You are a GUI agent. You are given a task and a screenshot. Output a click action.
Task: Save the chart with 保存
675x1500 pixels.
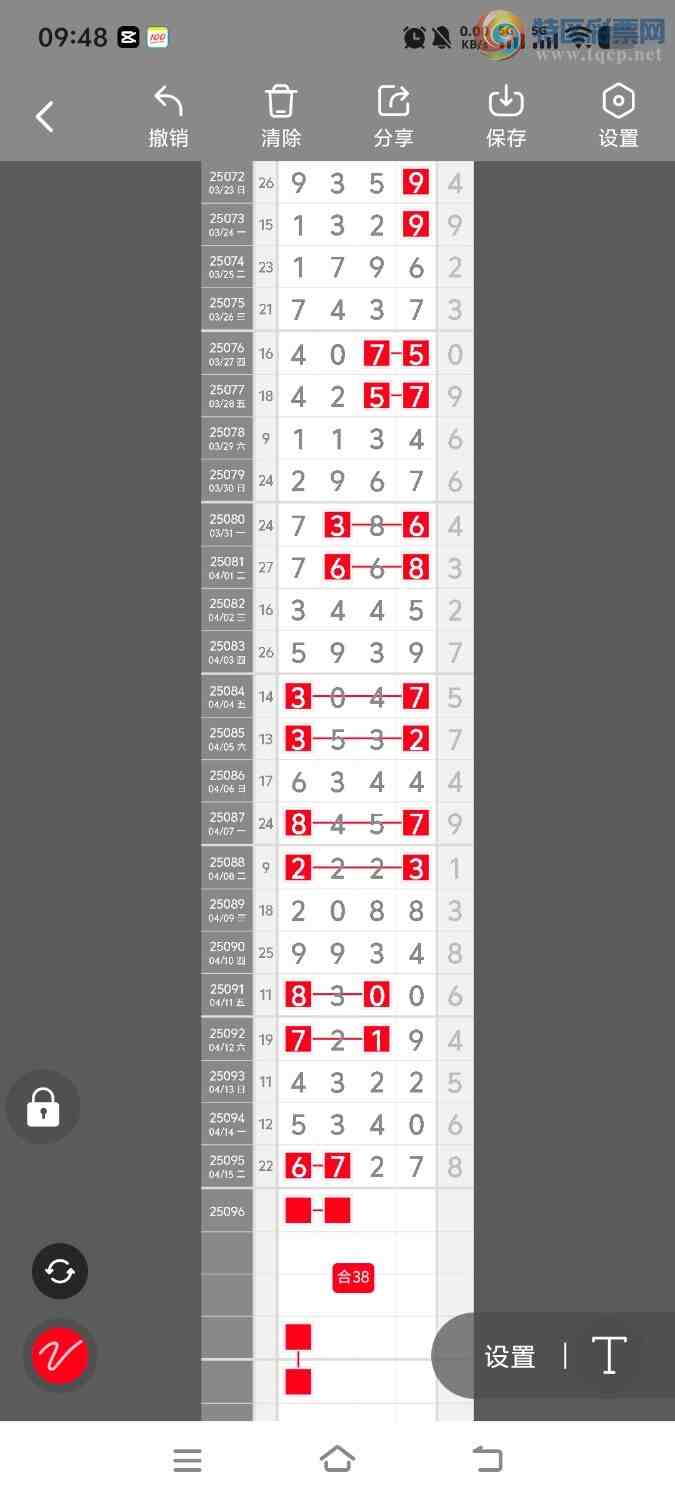(x=506, y=117)
